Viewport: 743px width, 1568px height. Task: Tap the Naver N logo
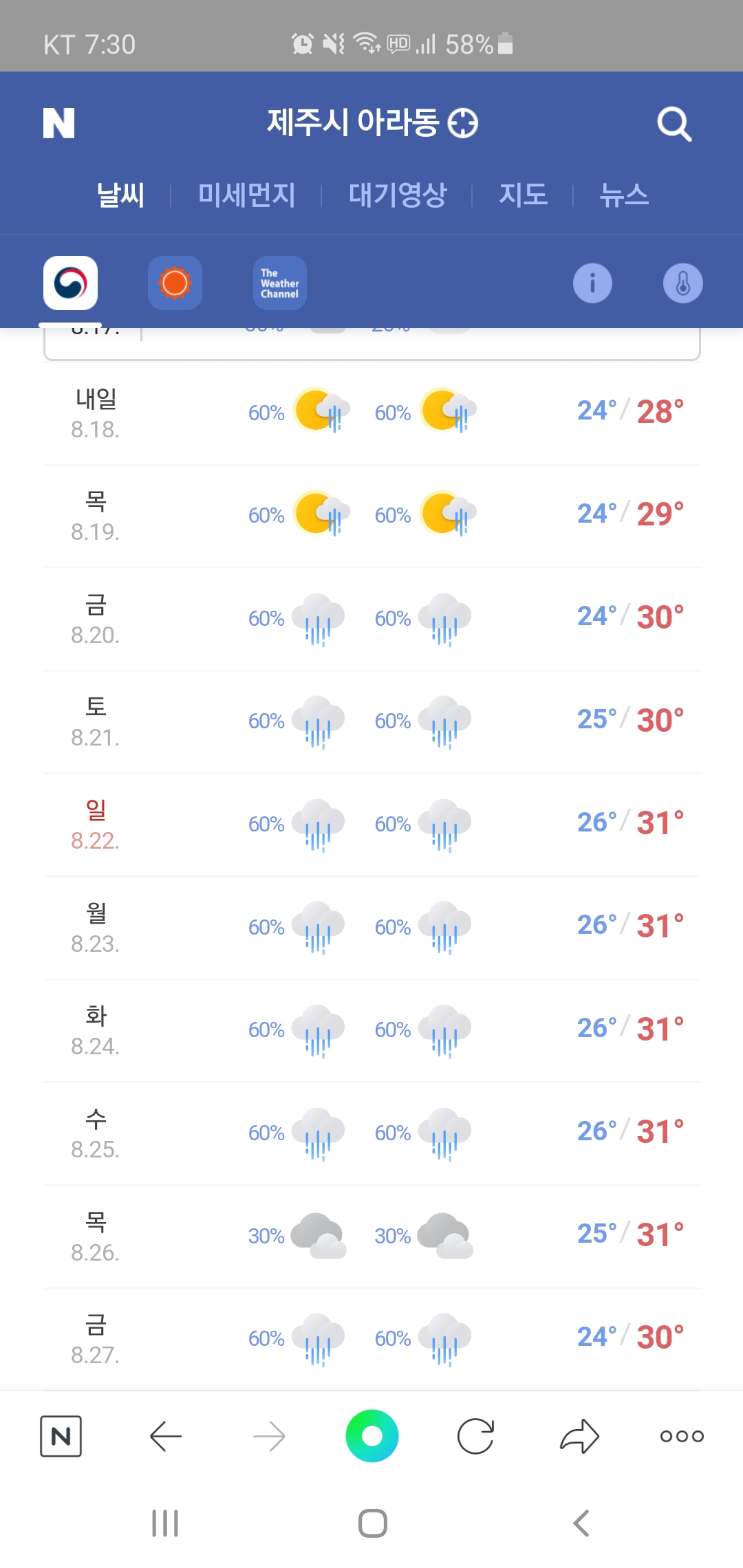[x=58, y=123]
